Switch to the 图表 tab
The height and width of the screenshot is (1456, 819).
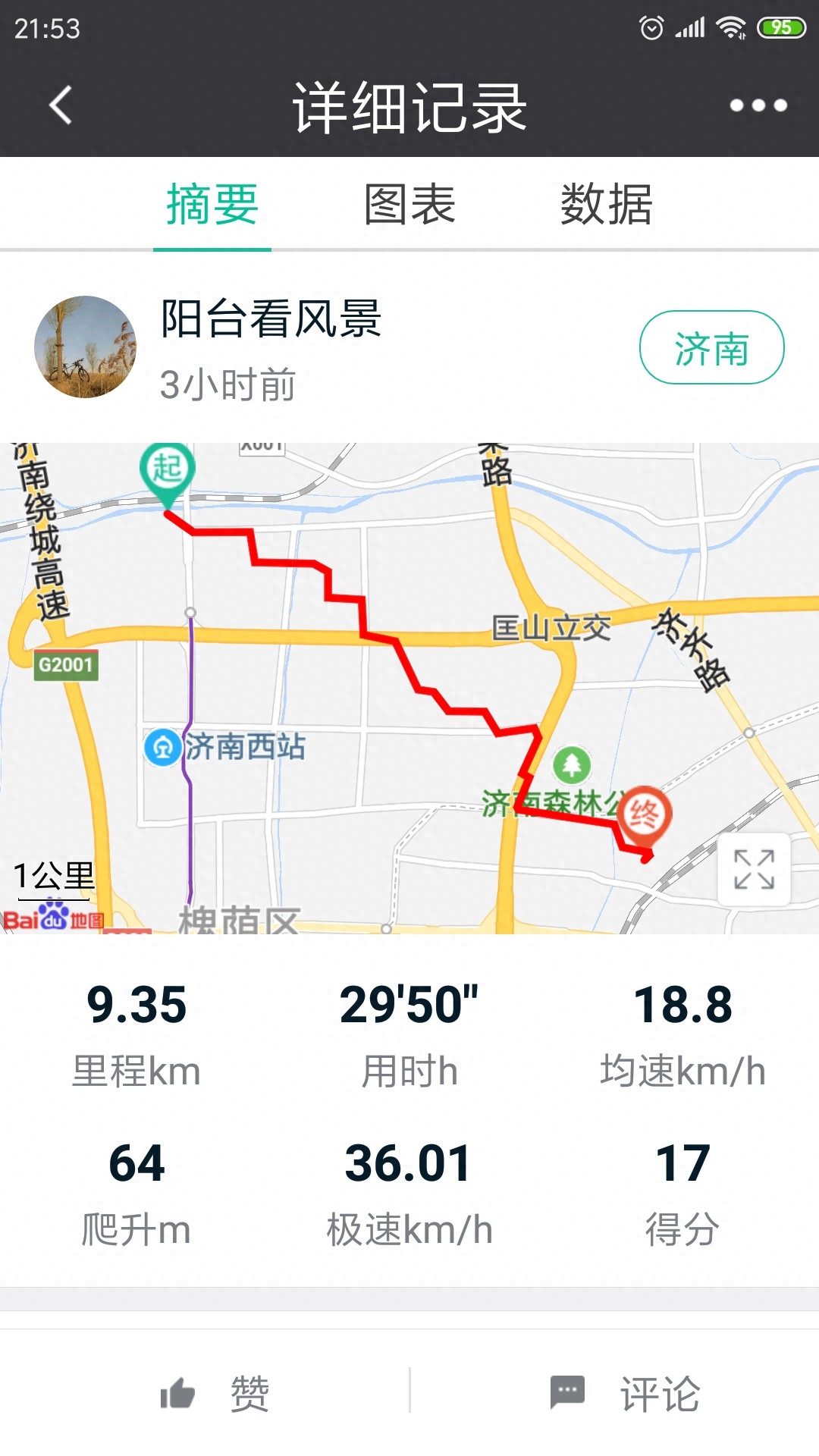409,205
